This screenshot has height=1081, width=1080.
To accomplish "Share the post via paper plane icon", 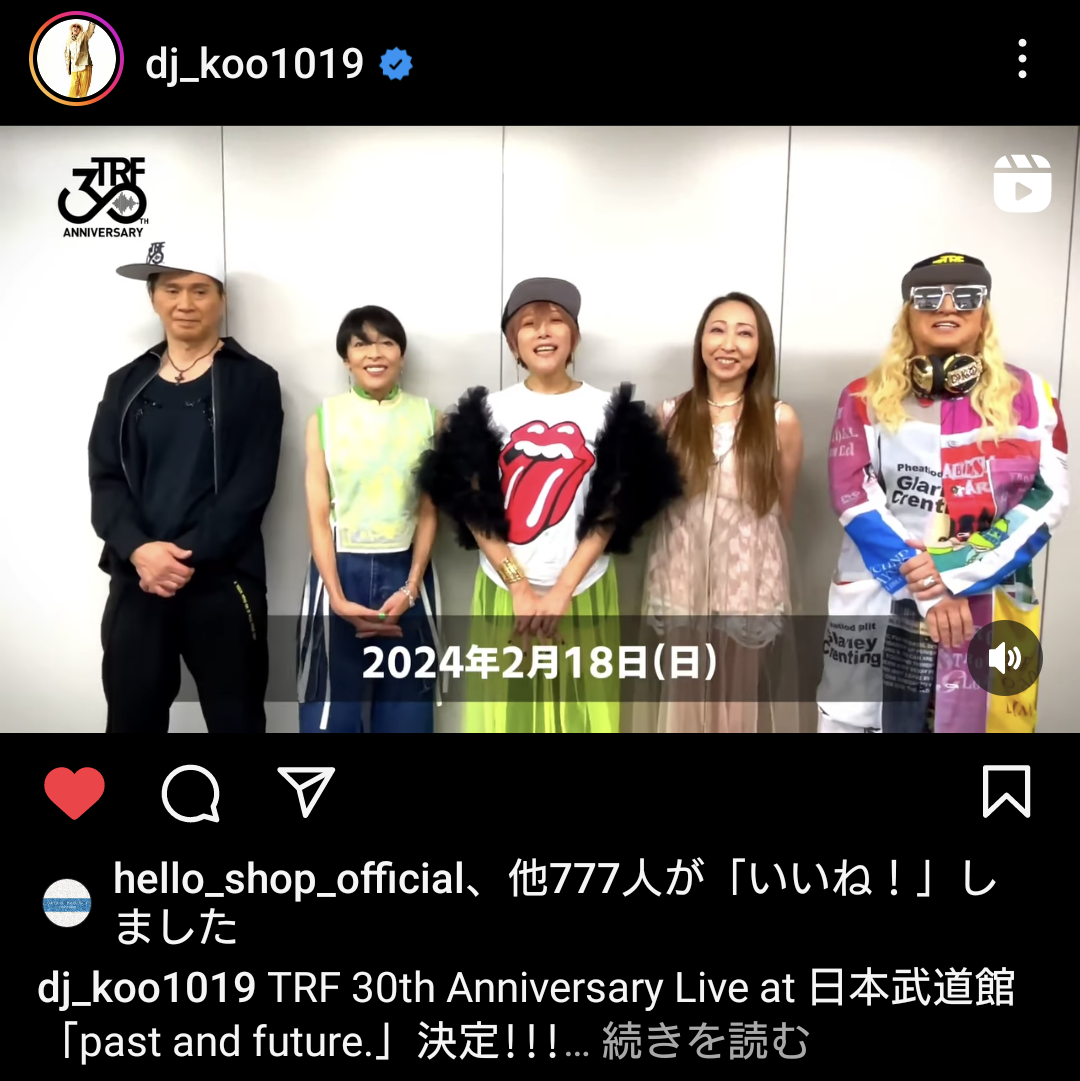I will [x=305, y=792].
